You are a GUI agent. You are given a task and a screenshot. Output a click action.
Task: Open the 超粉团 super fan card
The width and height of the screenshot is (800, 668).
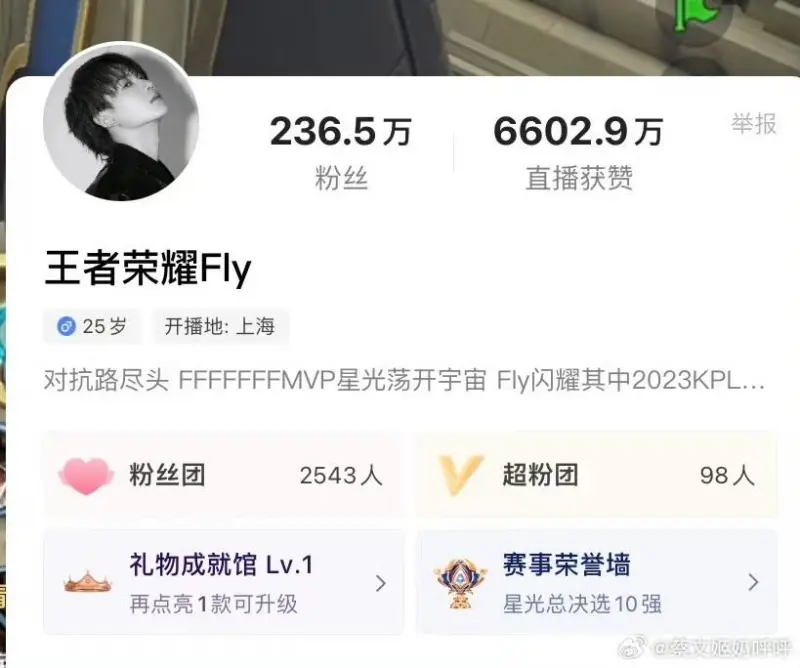(596, 475)
